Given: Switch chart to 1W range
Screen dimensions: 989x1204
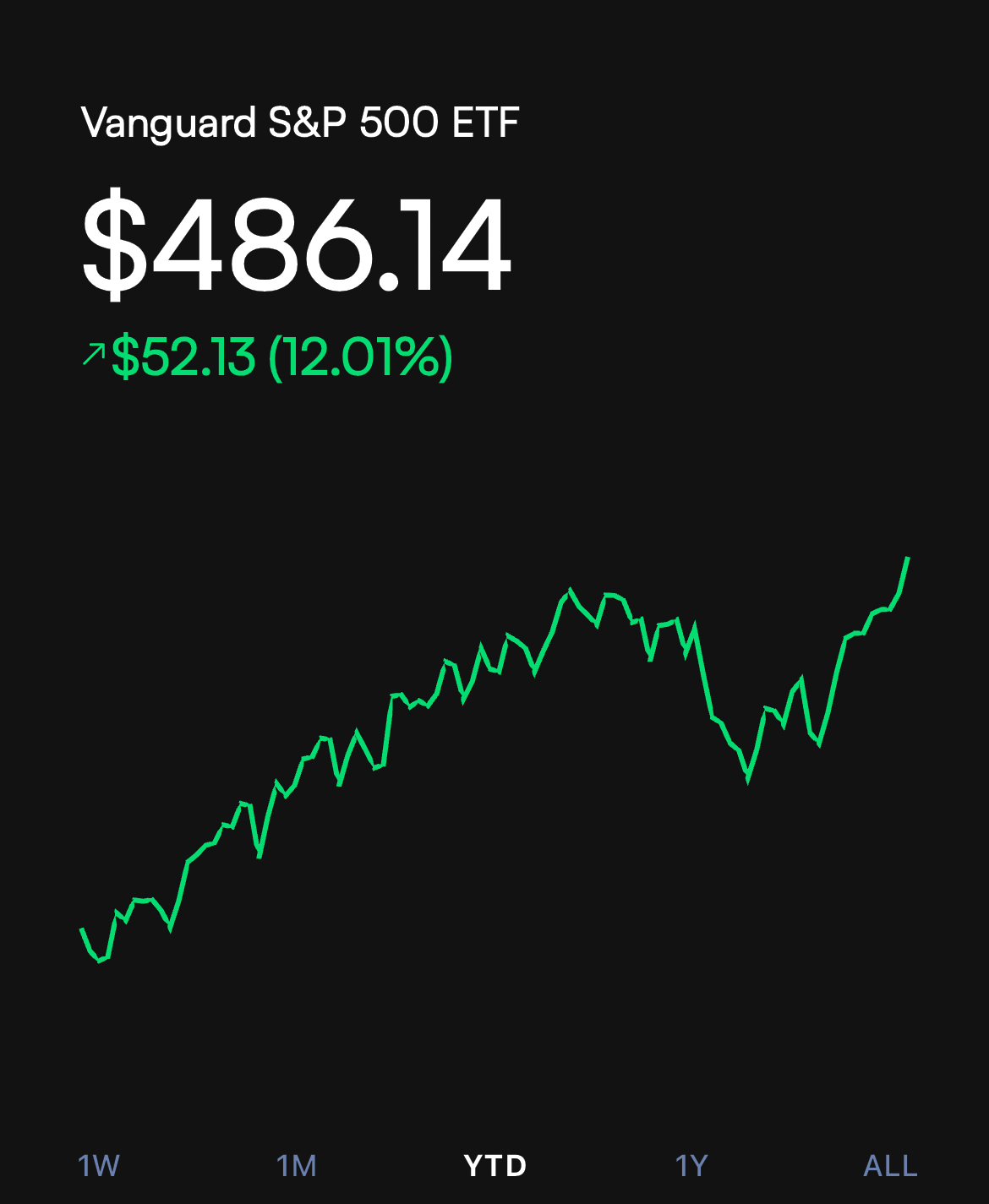Looking at the screenshot, I should pos(99,1166).
